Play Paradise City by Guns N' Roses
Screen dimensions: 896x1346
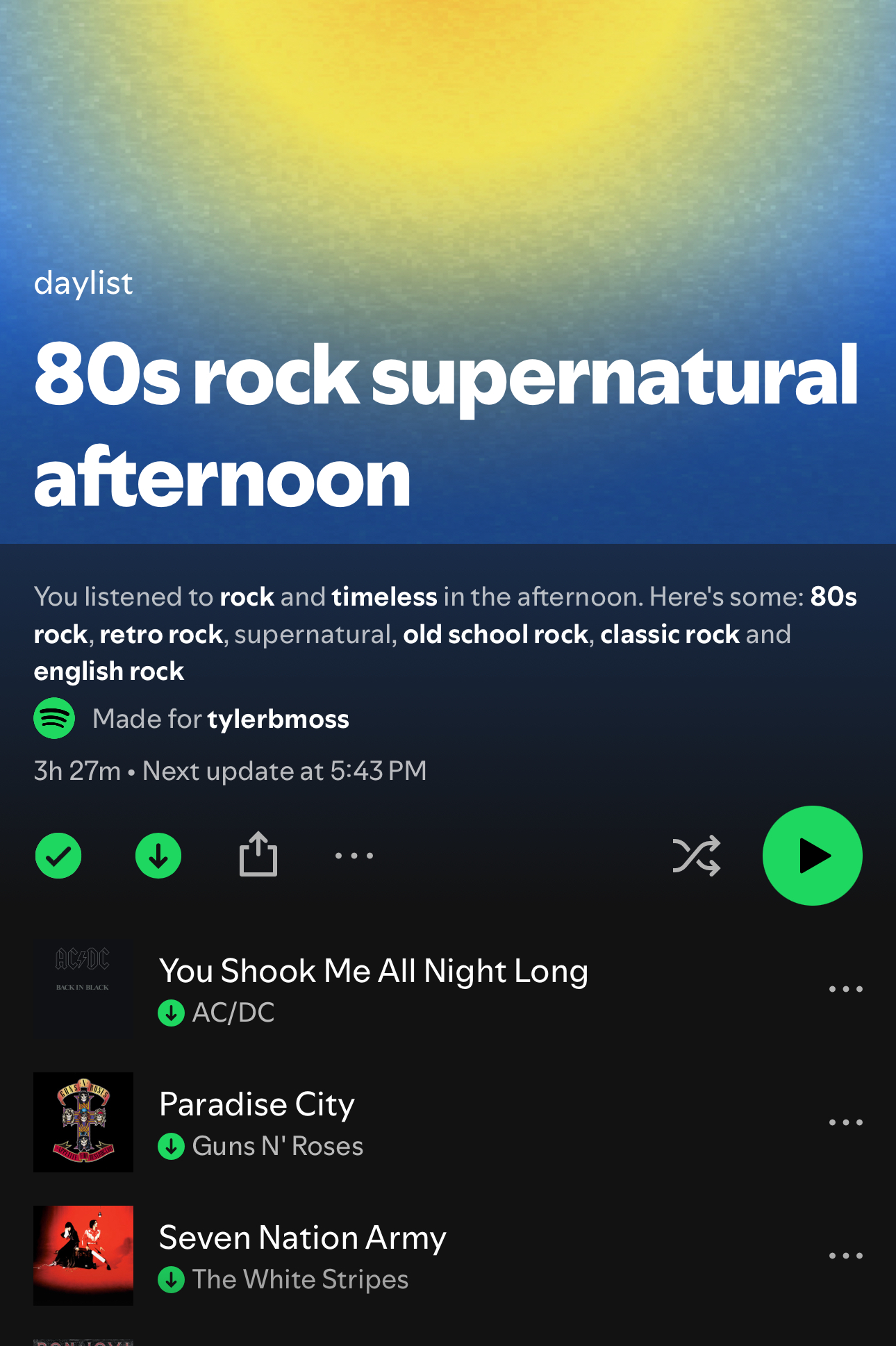coord(257,1104)
